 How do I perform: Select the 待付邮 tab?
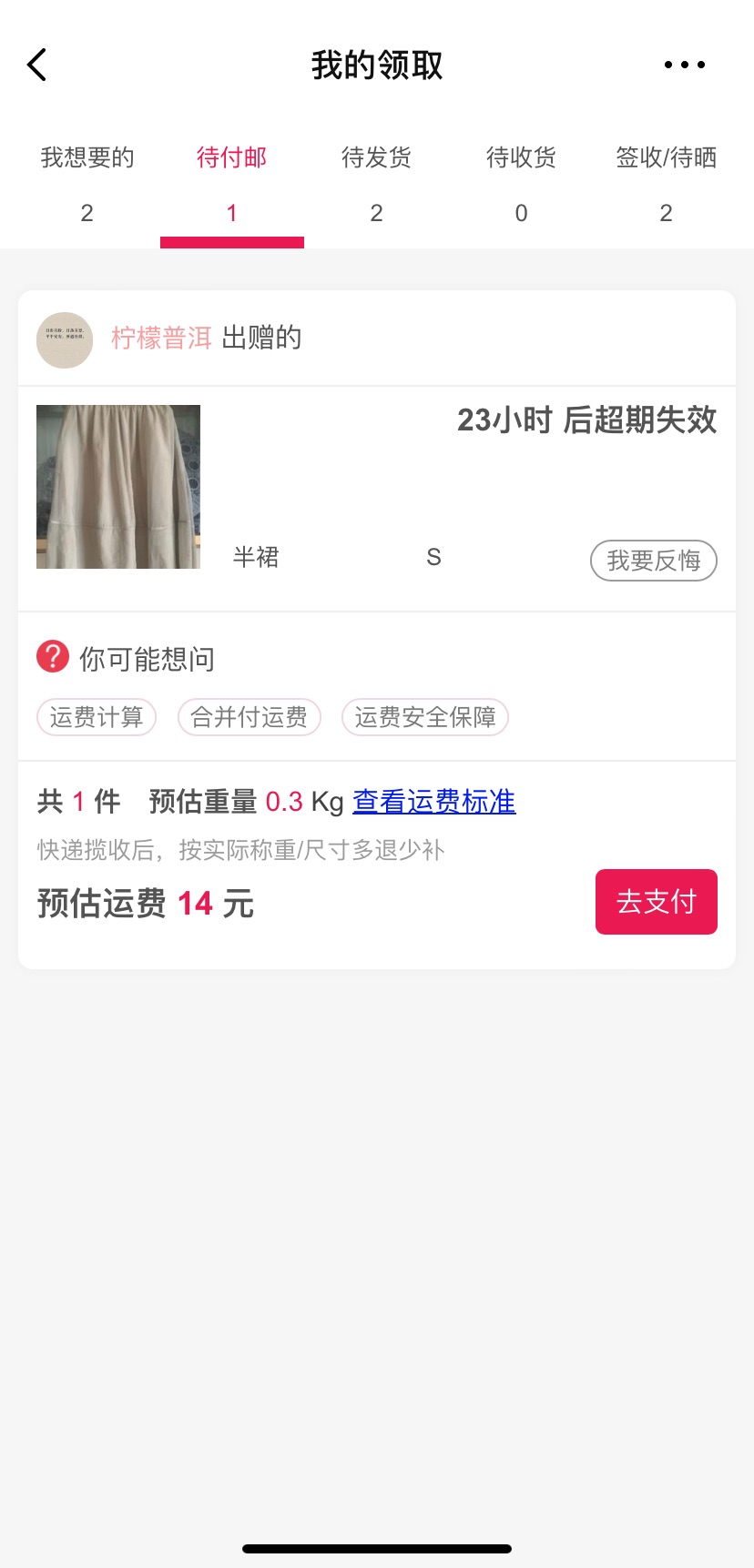click(x=232, y=183)
